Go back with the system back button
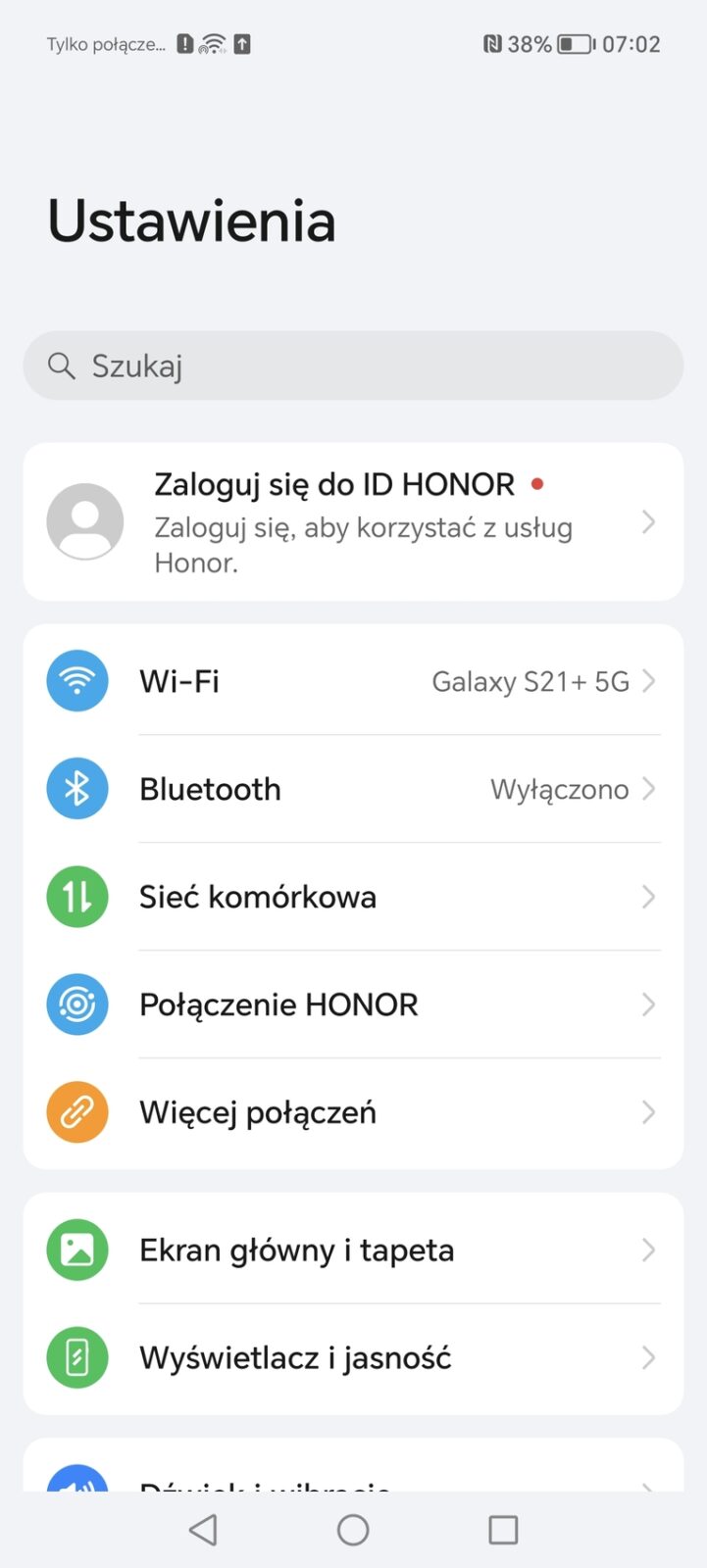 tap(203, 1530)
